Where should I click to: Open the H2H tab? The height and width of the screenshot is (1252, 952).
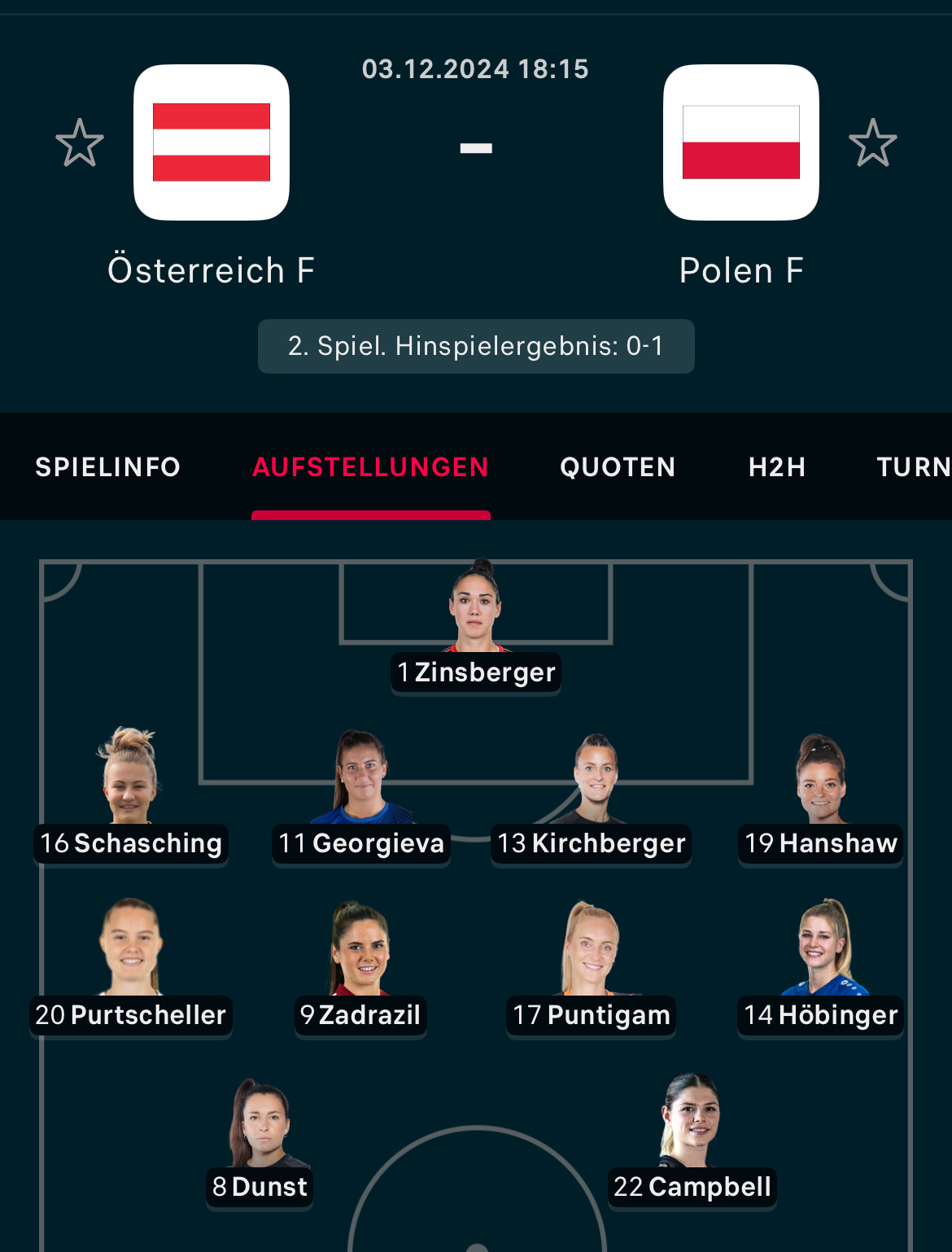[777, 467]
